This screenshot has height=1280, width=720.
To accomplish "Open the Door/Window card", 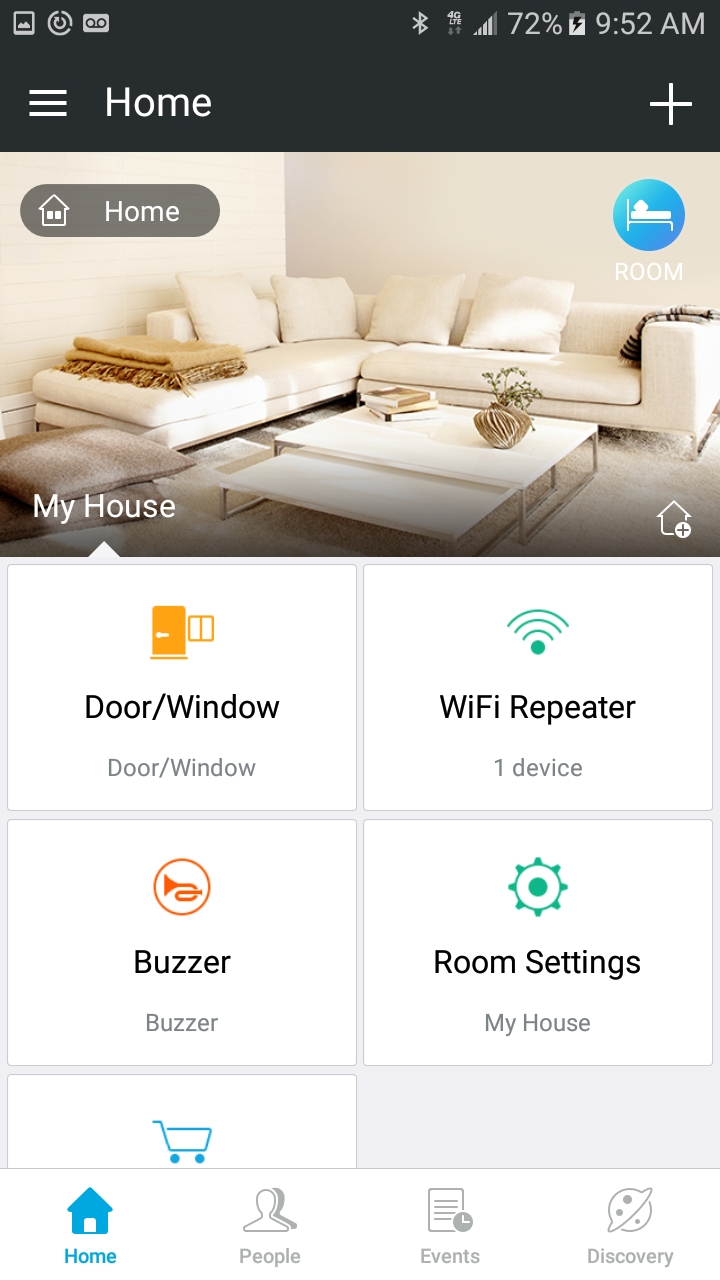I will coord(182,687).
